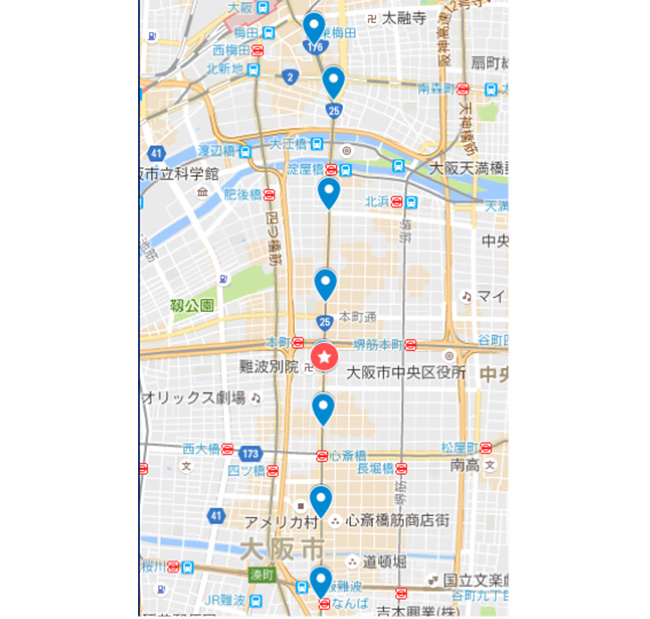
Task: Open the blue pin above route 25 near 大江橋
Action: click(x=333, y=81)
